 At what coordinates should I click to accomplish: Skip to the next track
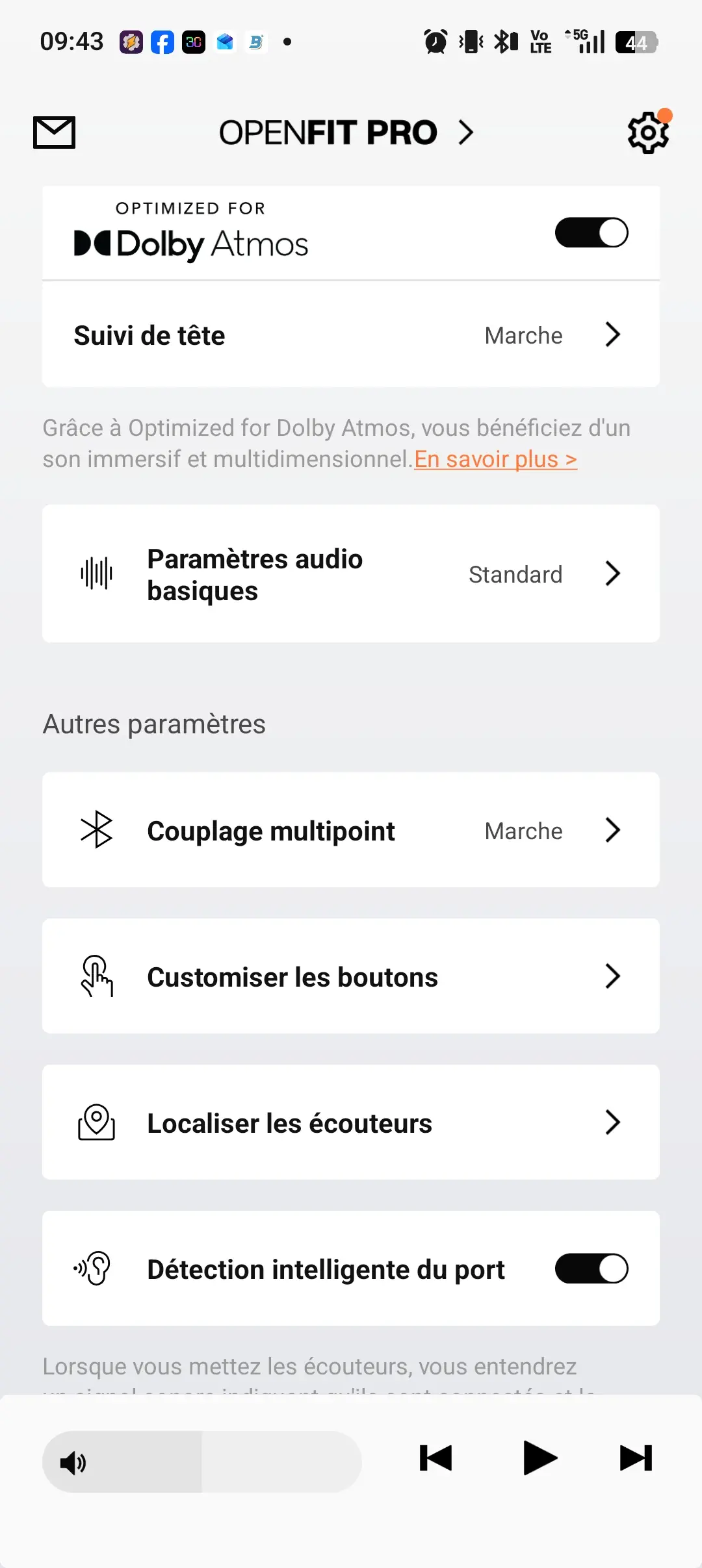pyautogui.click(x=636, y=1458)
